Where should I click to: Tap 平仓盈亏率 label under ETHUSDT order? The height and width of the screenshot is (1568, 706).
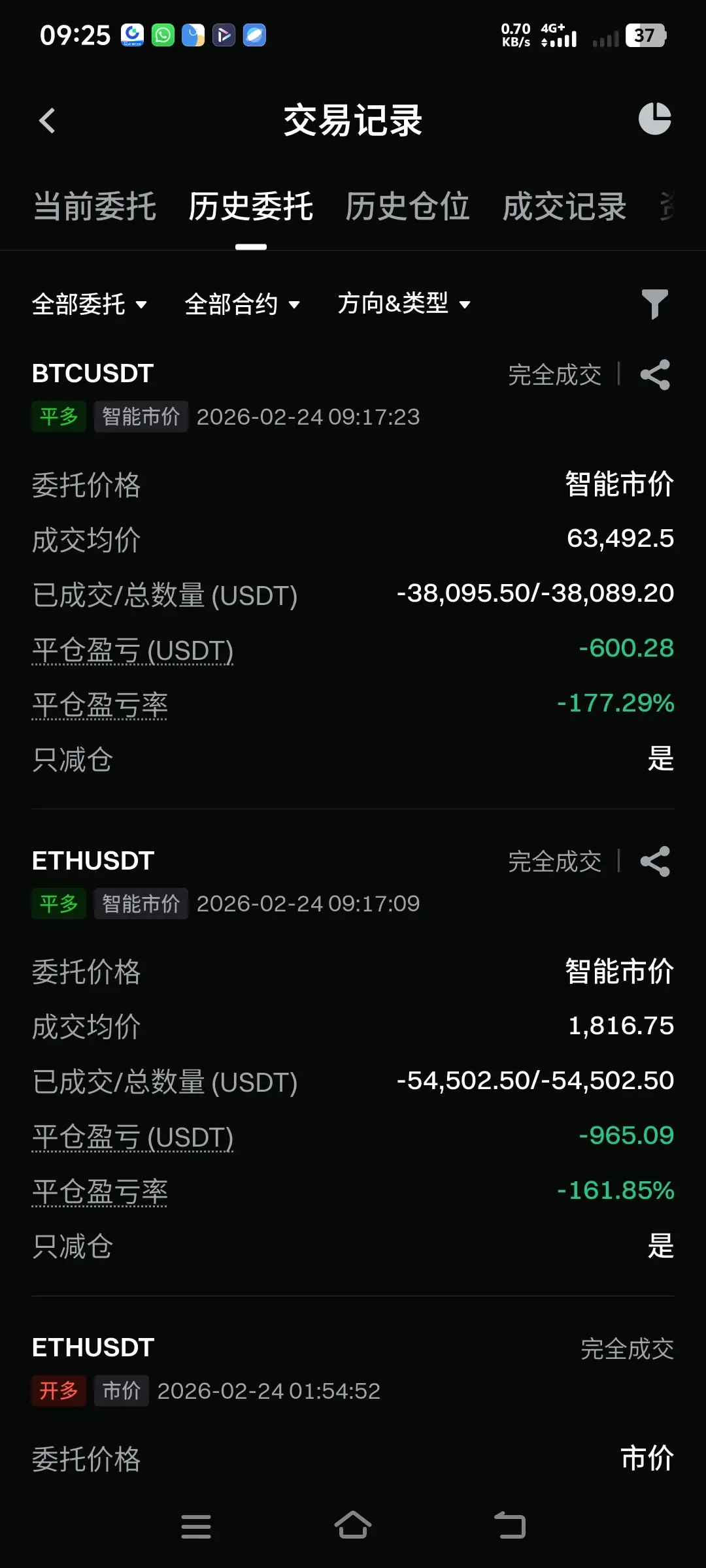point(99,1192)
